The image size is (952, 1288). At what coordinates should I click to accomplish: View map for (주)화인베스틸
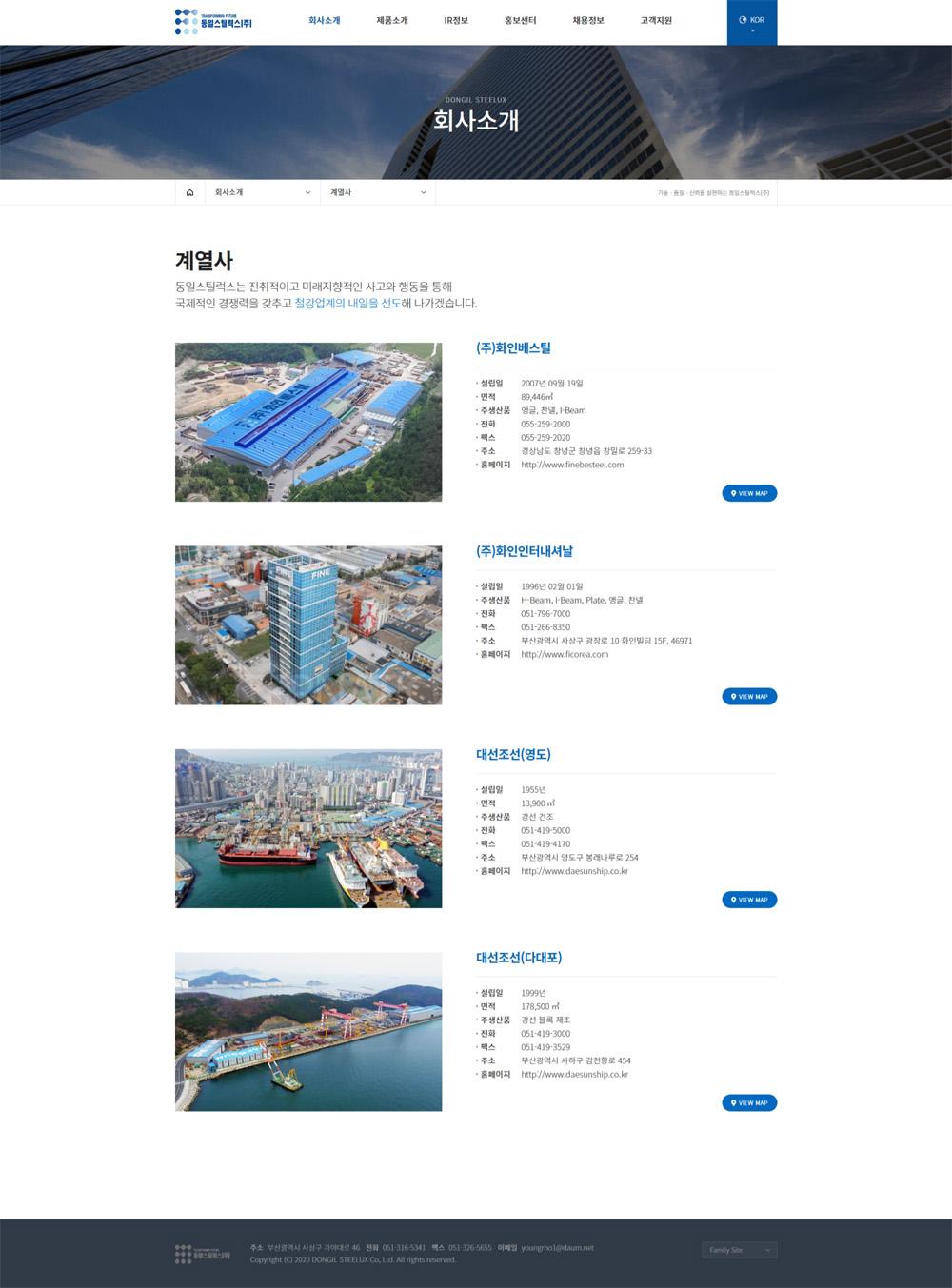[x=749, y=493]
